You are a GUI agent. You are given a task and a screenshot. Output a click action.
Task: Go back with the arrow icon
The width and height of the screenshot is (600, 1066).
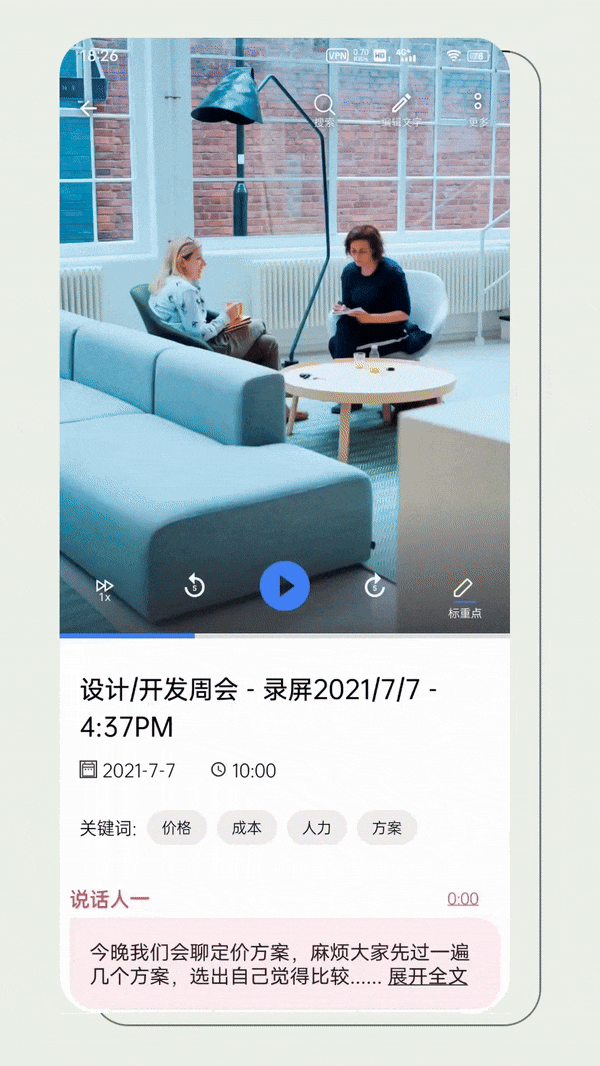pos(88,109)
